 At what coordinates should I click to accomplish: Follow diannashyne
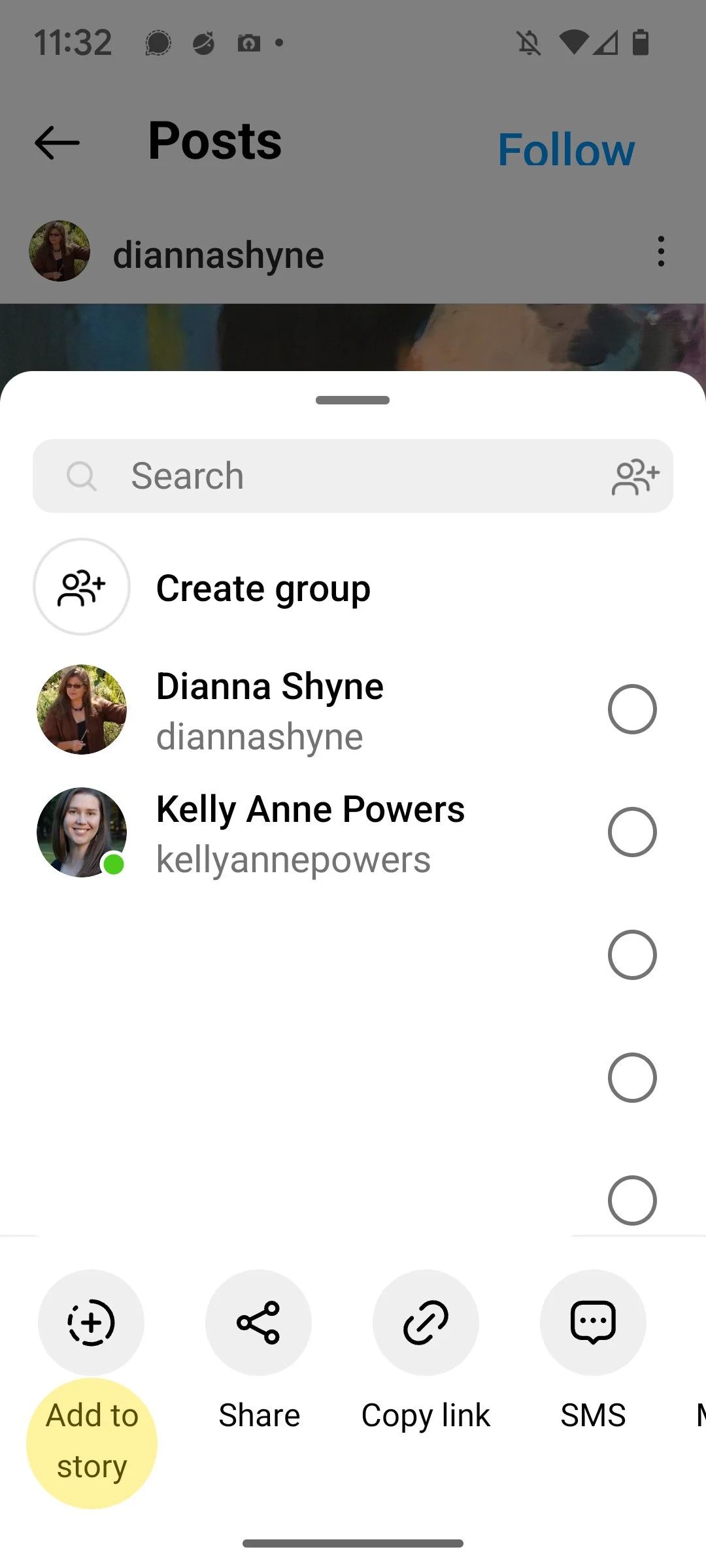(566, 150)
